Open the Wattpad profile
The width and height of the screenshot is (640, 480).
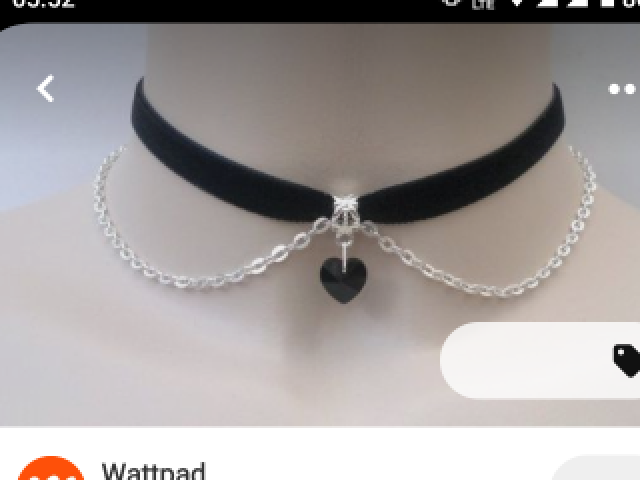pyautogui.click(x=152, y=471)
